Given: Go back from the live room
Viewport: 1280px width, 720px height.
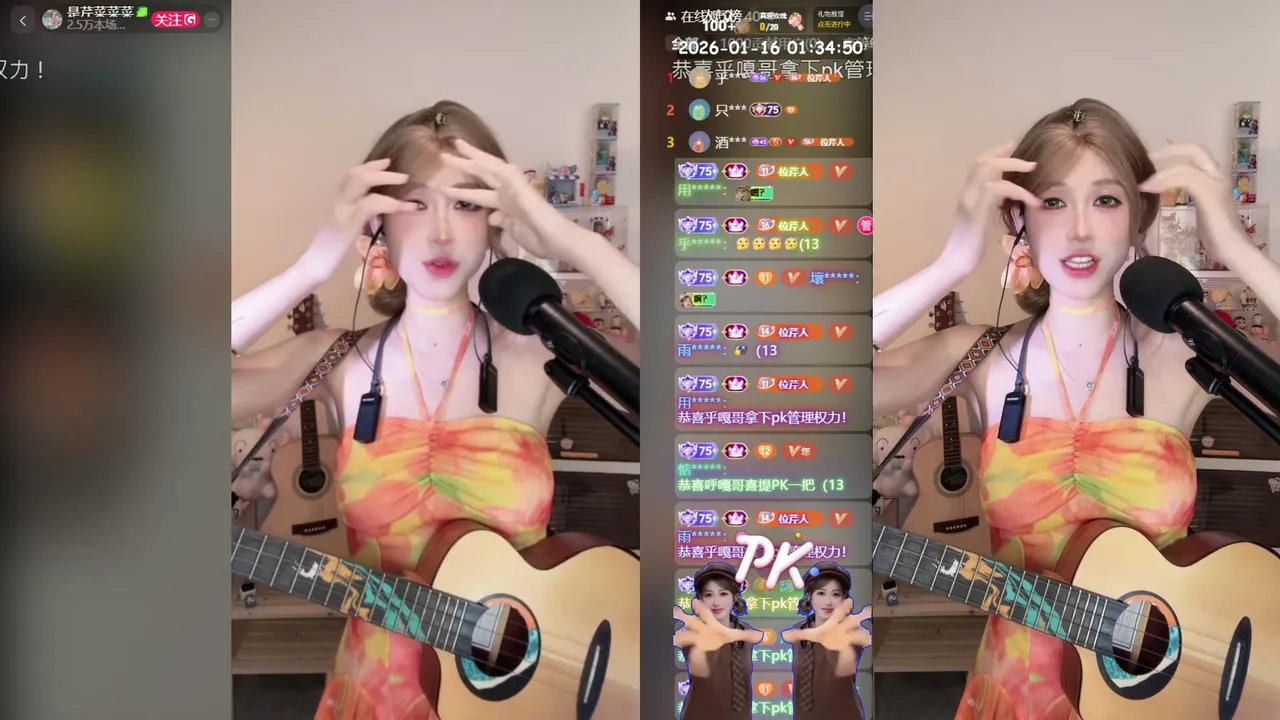Looking at the screenshot, I should click(23, 20).
